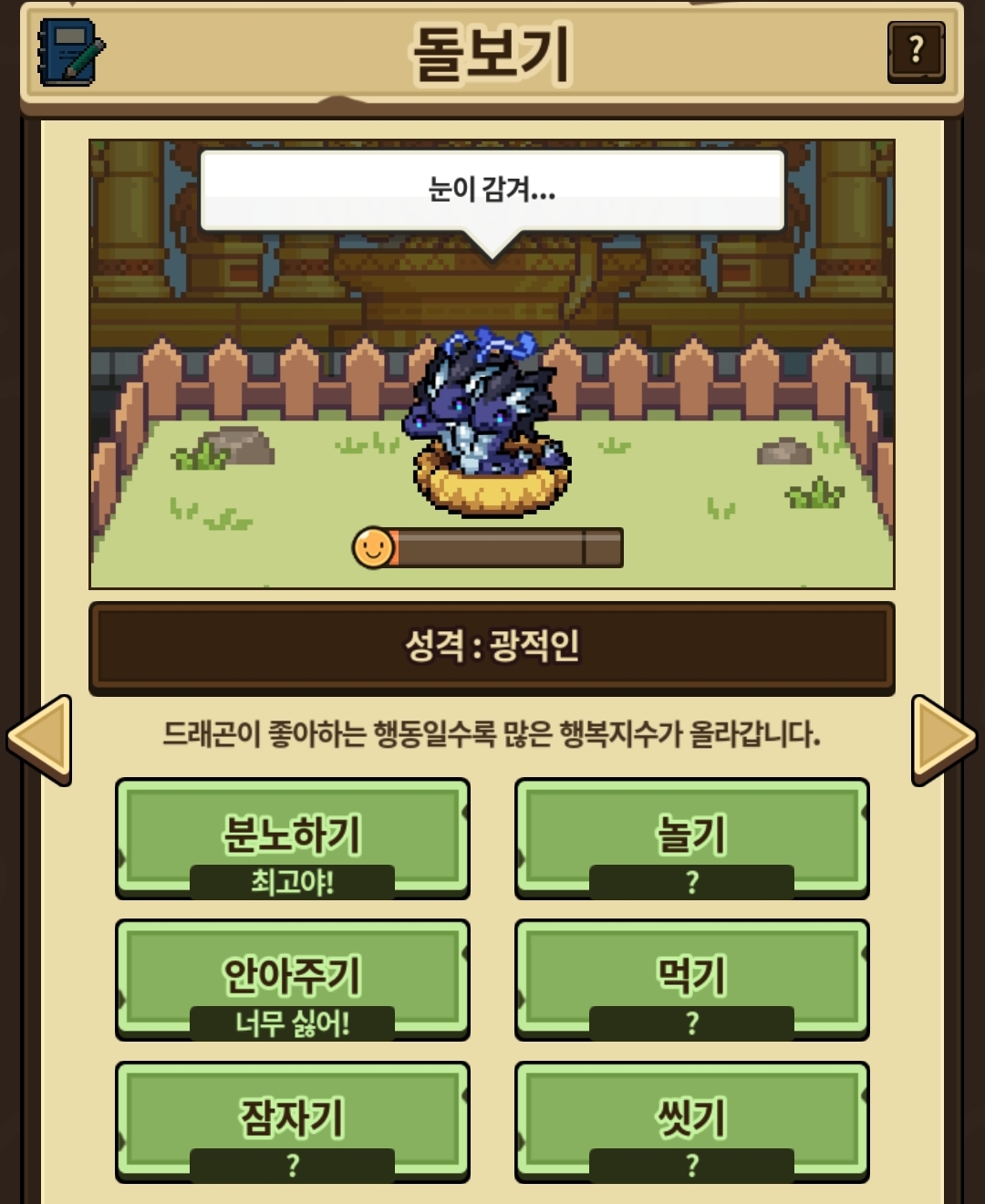Pick the 먹기 action
The width and height of the screenshot is (985, 1204).
[691, 979]
